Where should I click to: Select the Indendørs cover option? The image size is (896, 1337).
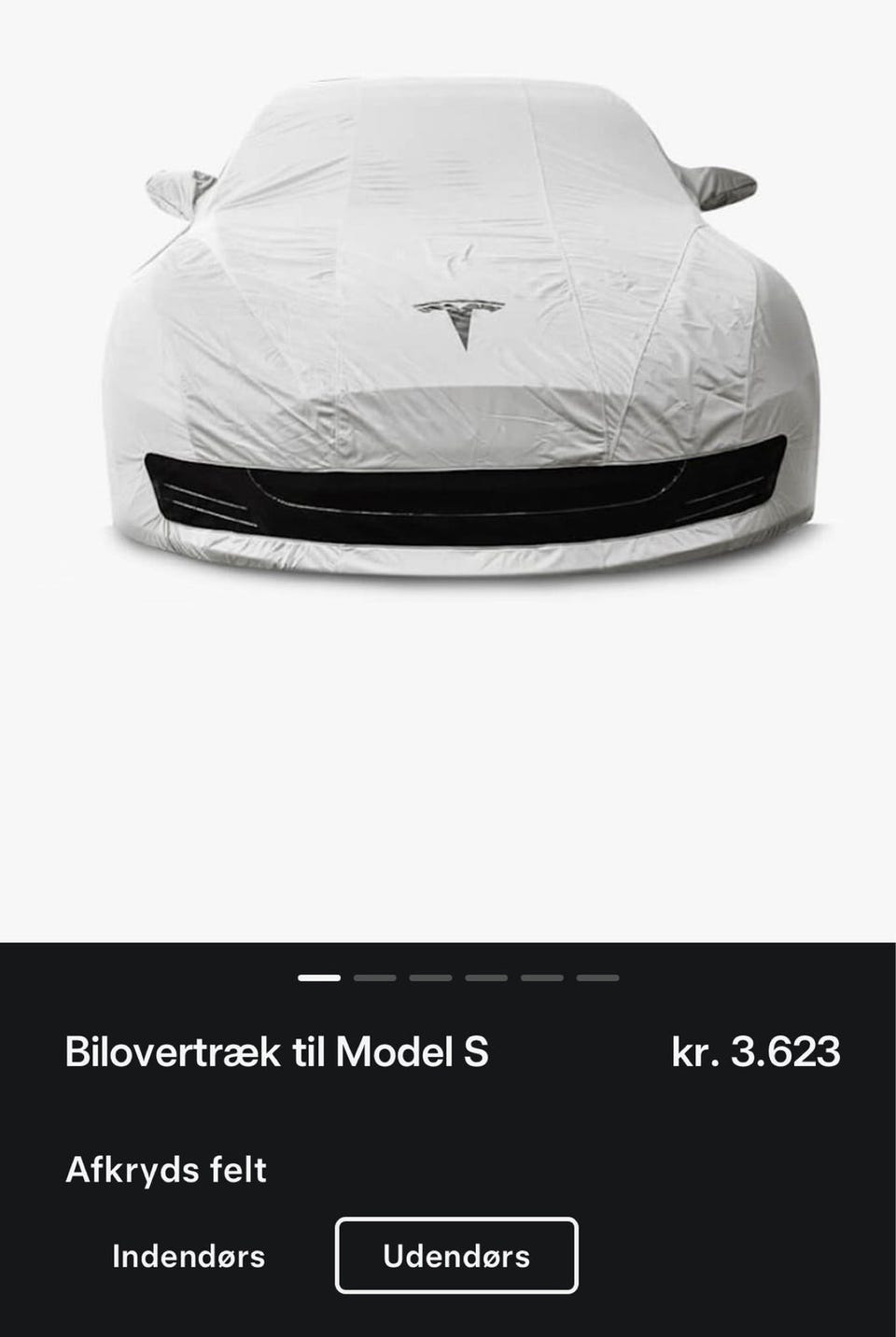[x=189, y=1256]
